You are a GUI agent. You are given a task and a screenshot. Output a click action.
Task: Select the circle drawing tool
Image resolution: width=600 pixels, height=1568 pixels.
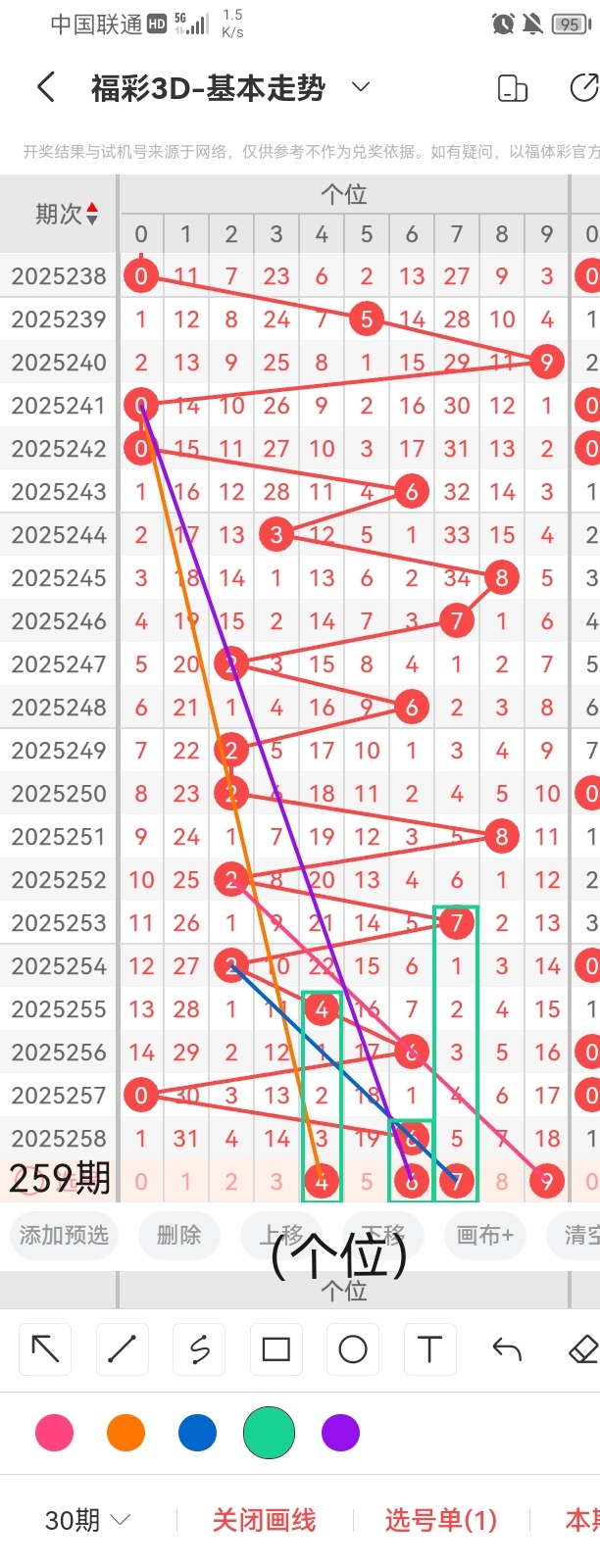click(x=352, y=1349)
